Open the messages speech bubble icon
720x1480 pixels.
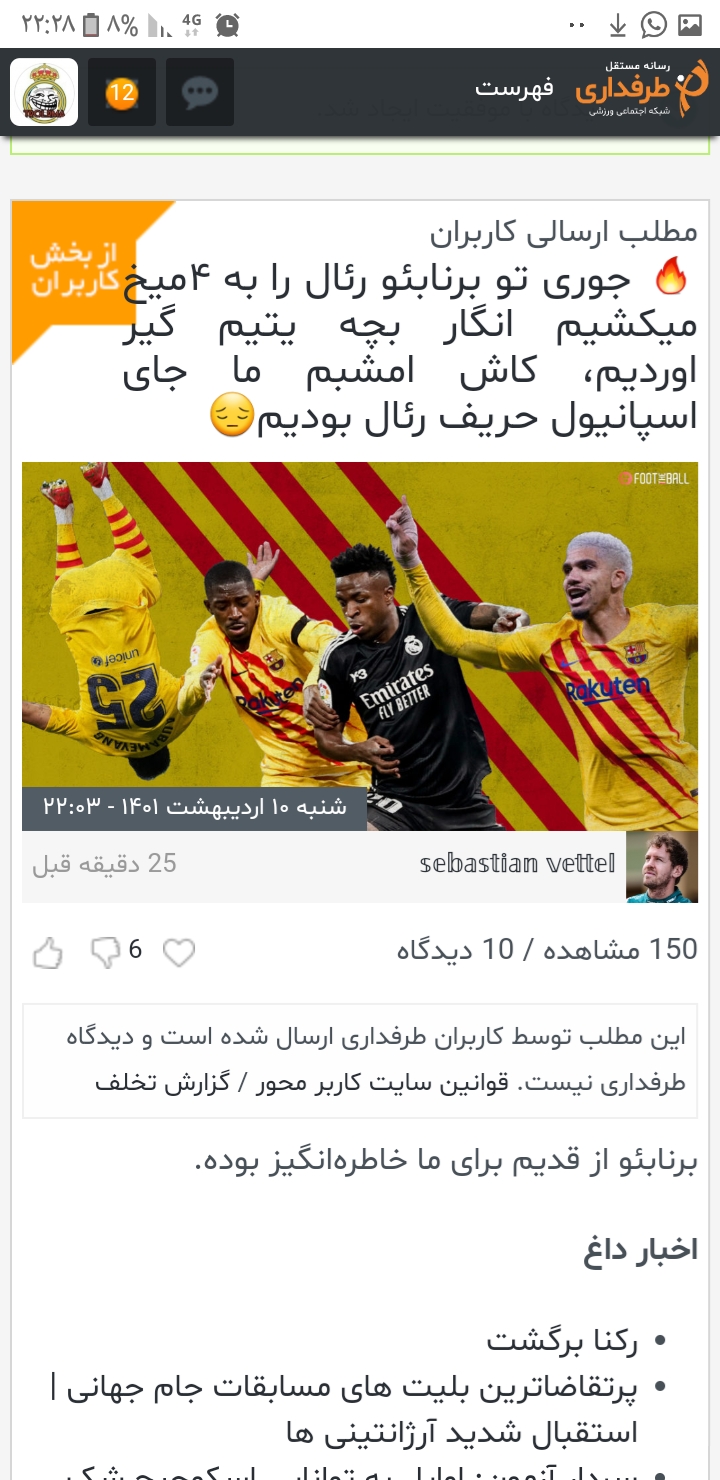click(200, 92)
